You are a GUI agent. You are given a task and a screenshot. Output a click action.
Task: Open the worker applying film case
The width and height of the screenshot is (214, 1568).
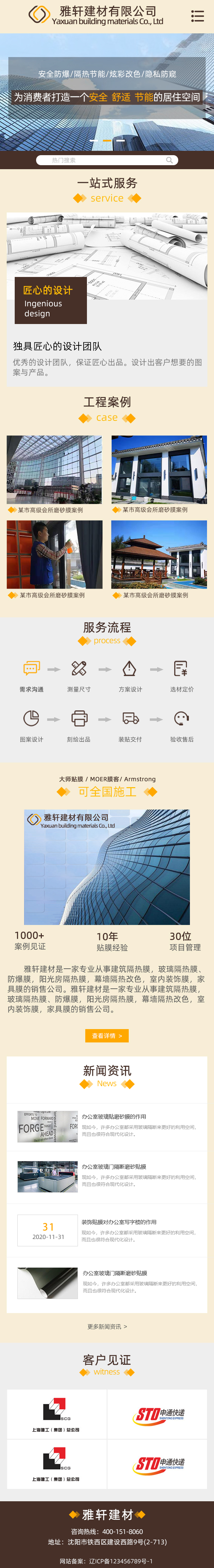pos(54,554)
